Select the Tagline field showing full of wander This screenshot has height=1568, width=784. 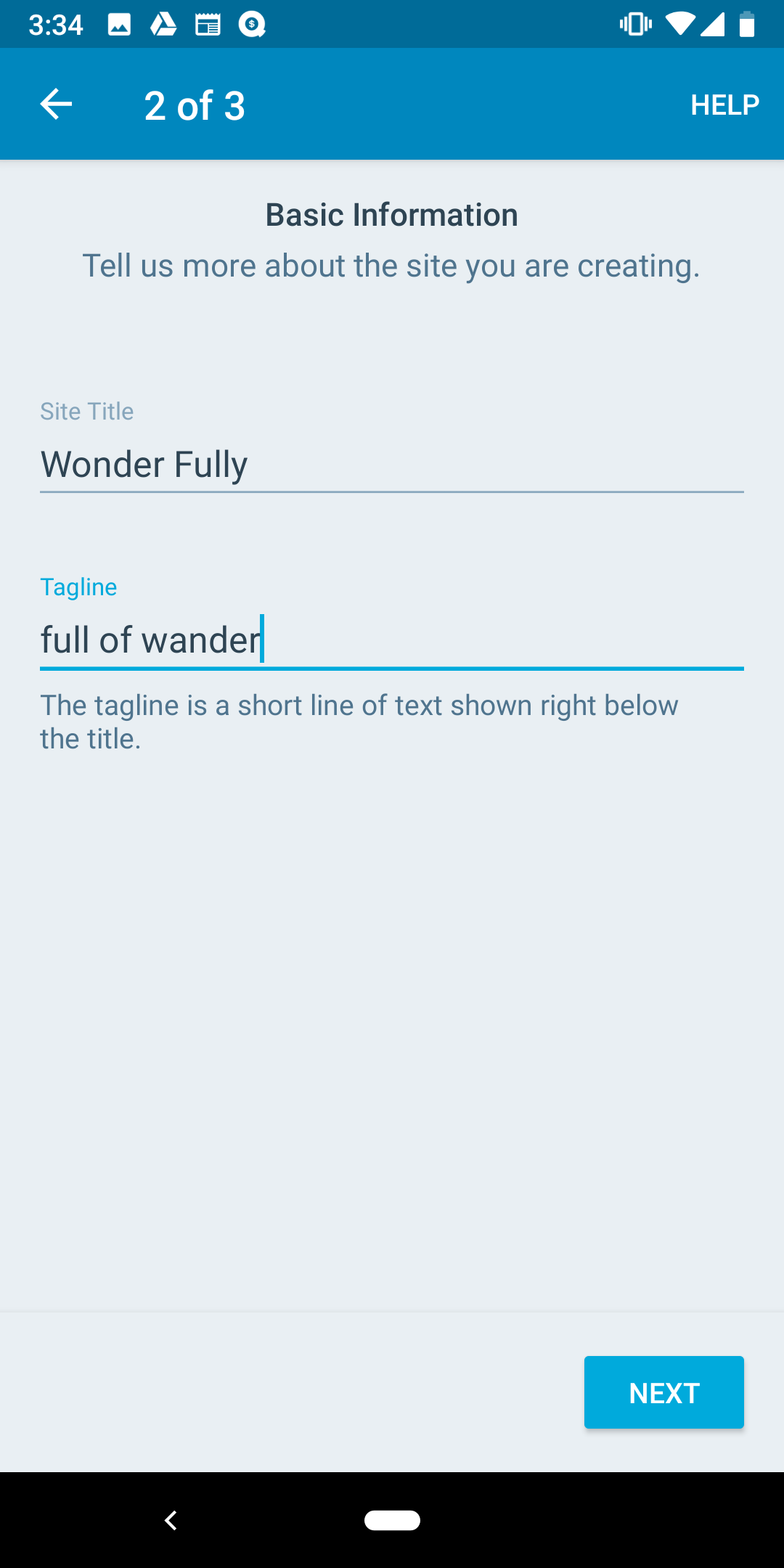point(392,640)
